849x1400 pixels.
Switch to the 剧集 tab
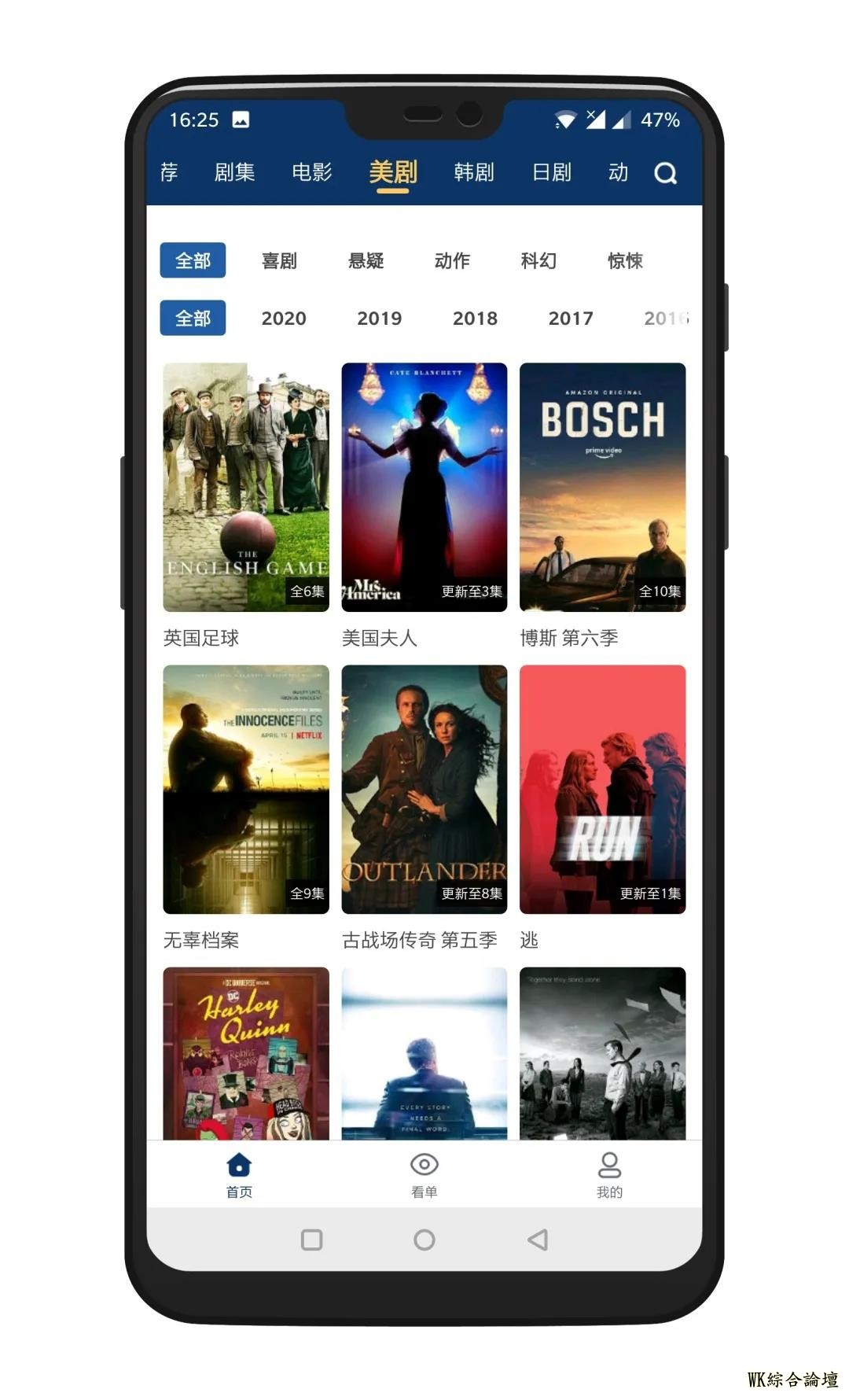click(234, 172)
